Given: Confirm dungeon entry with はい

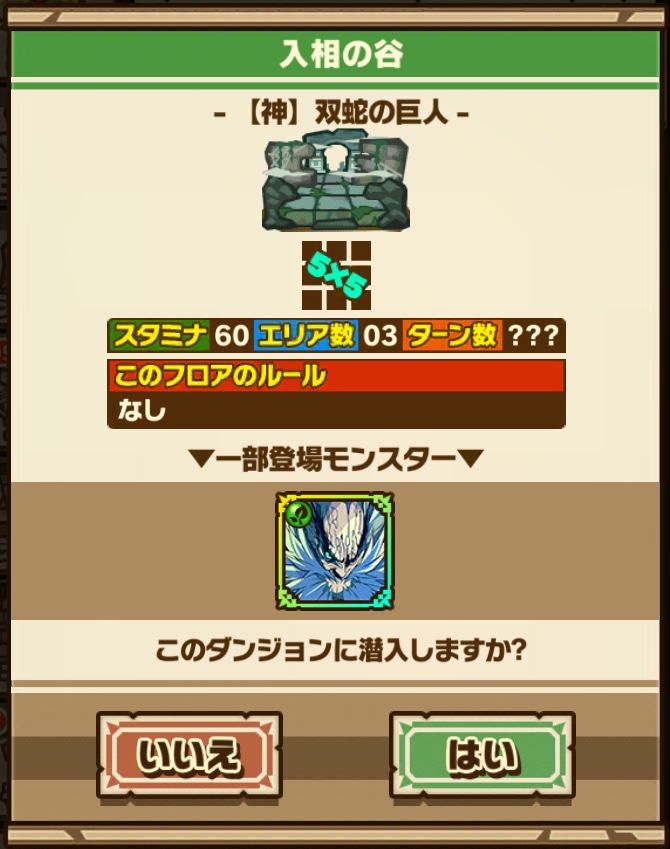Looking at the screenshot, I should pyautogui.click(x=482, y=755).
